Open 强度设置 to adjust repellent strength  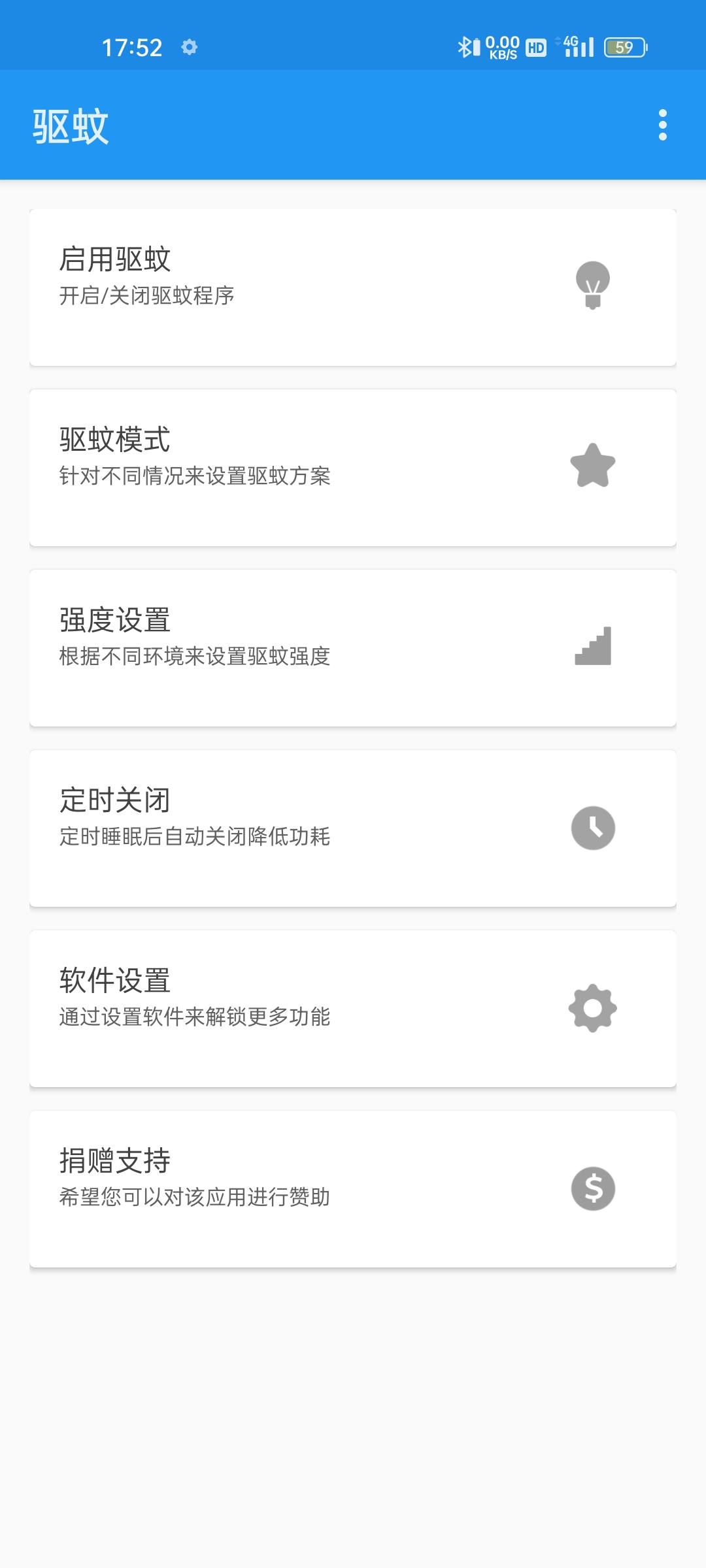pos(353,648)
